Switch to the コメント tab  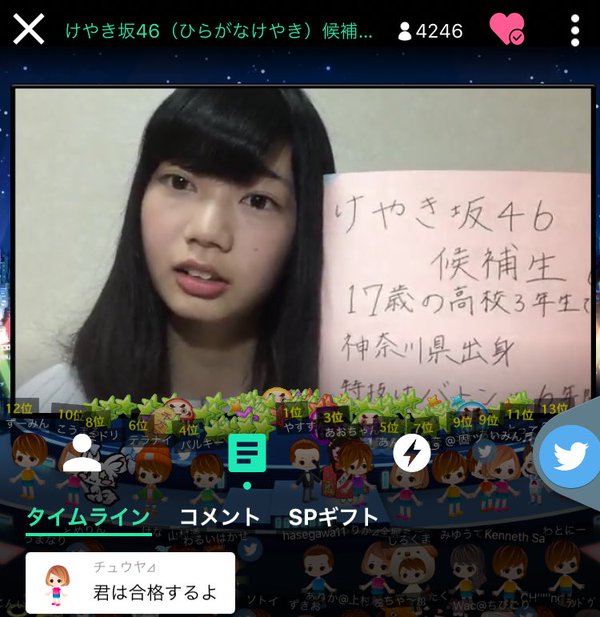(219, 517)
